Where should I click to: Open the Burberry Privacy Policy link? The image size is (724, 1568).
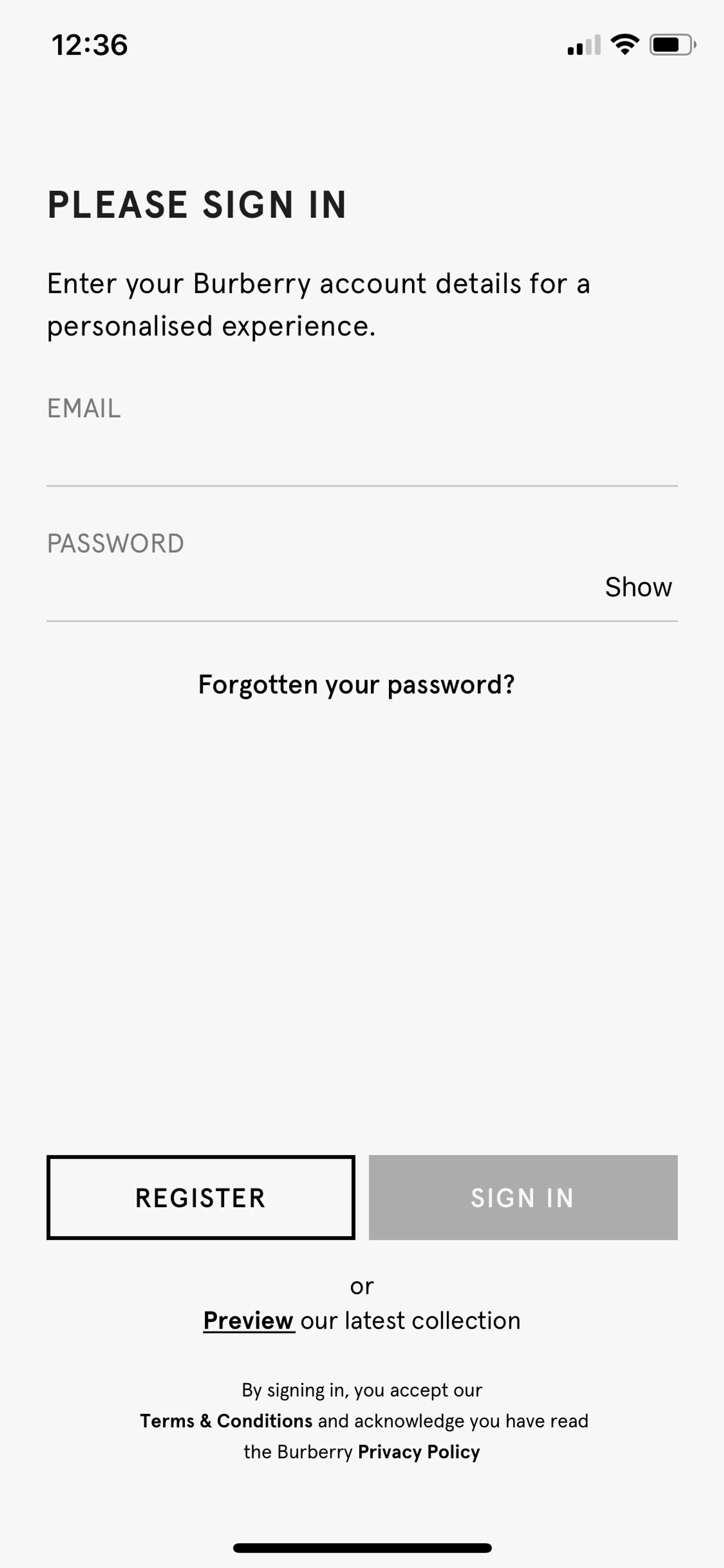419,1452
